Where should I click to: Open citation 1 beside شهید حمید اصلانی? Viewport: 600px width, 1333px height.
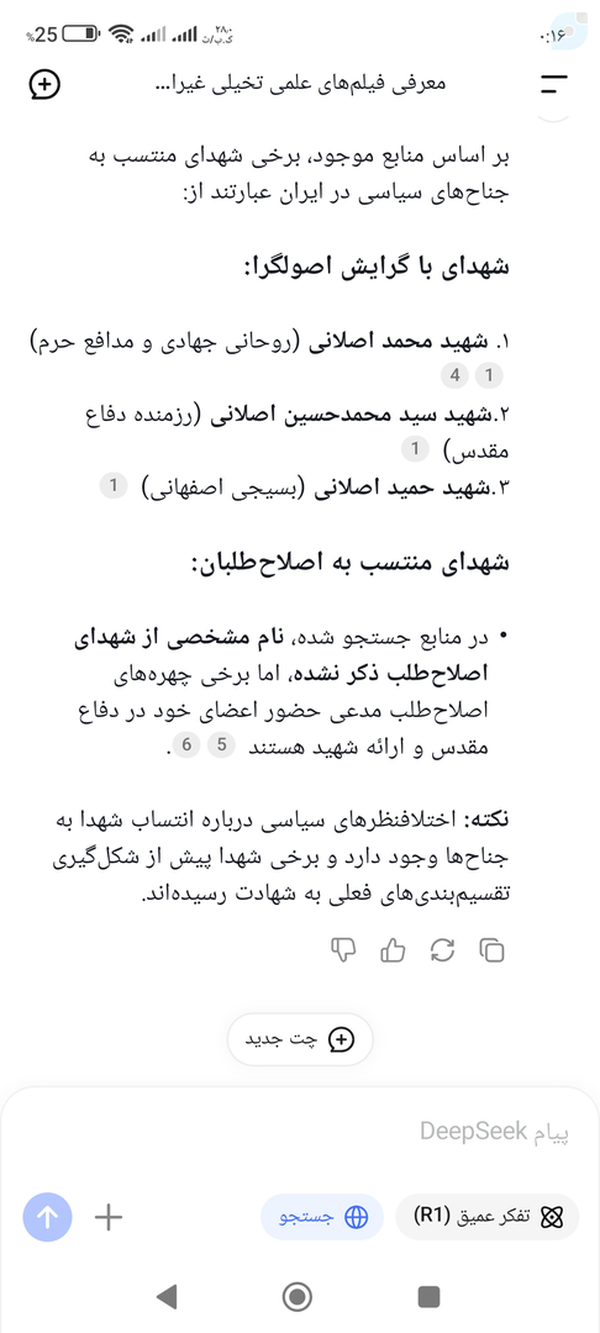[113, 487]
